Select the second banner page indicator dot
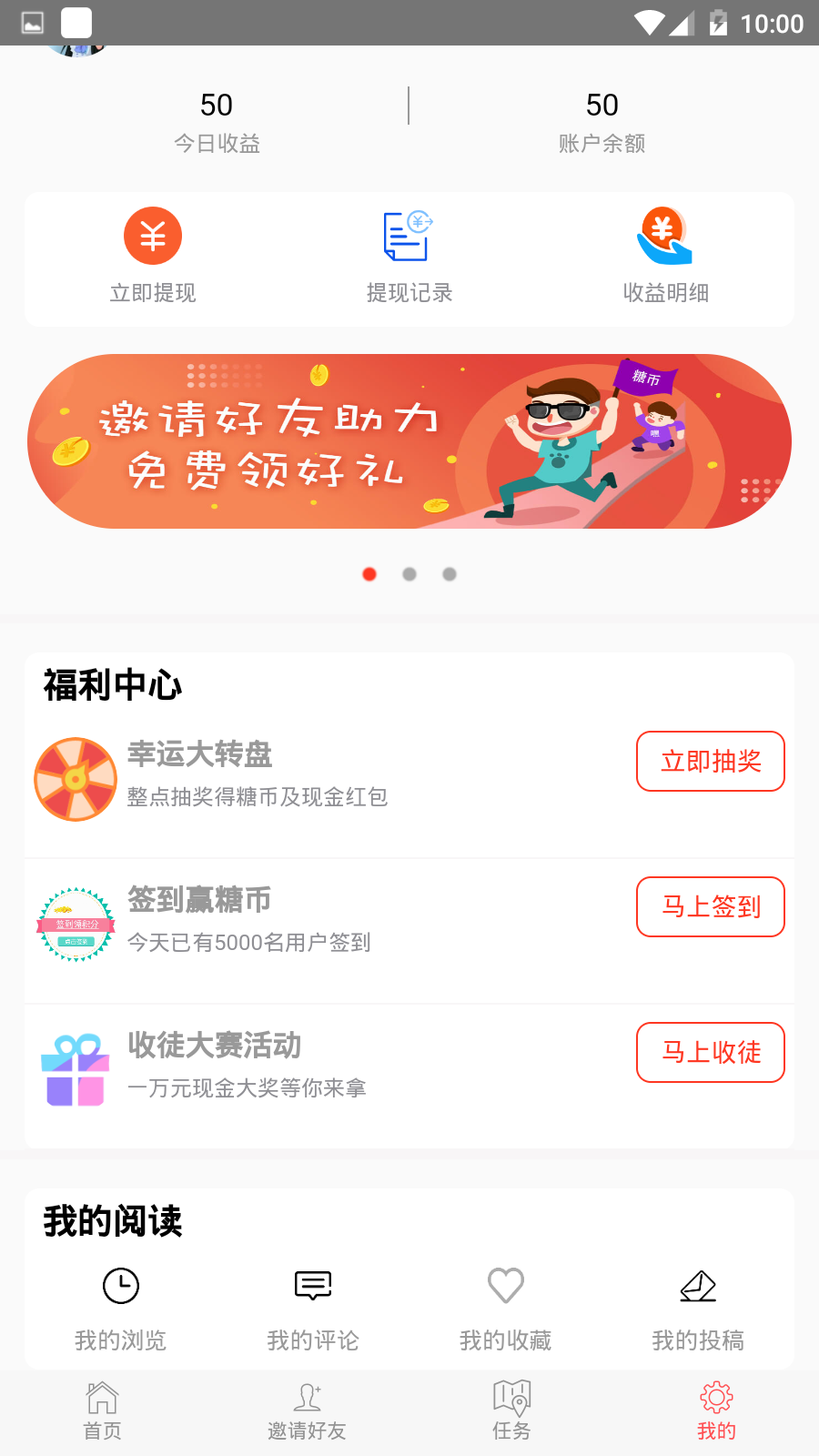 [x=409, y=574]
